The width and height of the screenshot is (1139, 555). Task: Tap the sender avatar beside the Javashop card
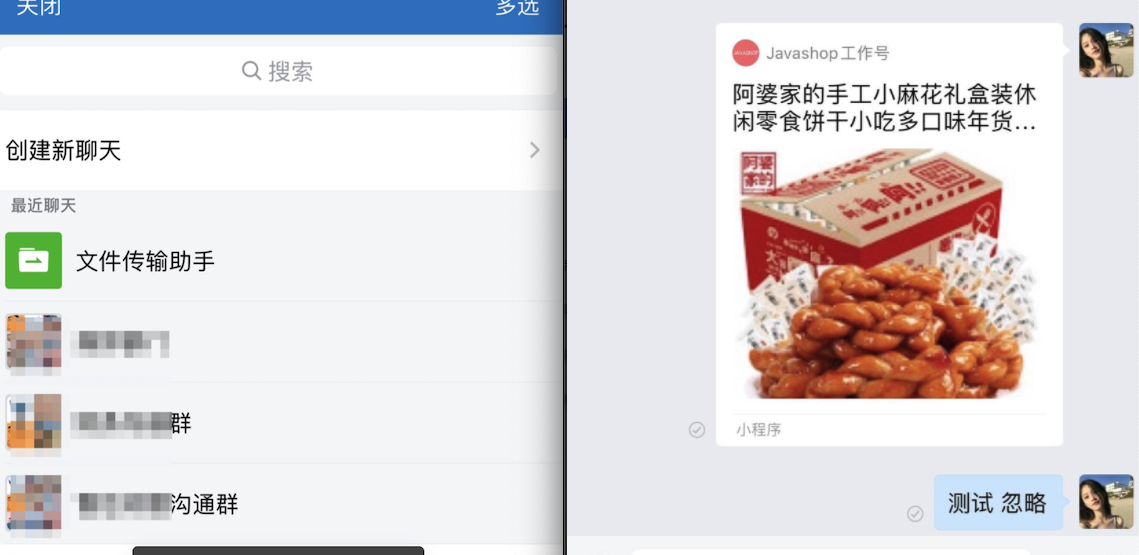[x=1105, y=50]
